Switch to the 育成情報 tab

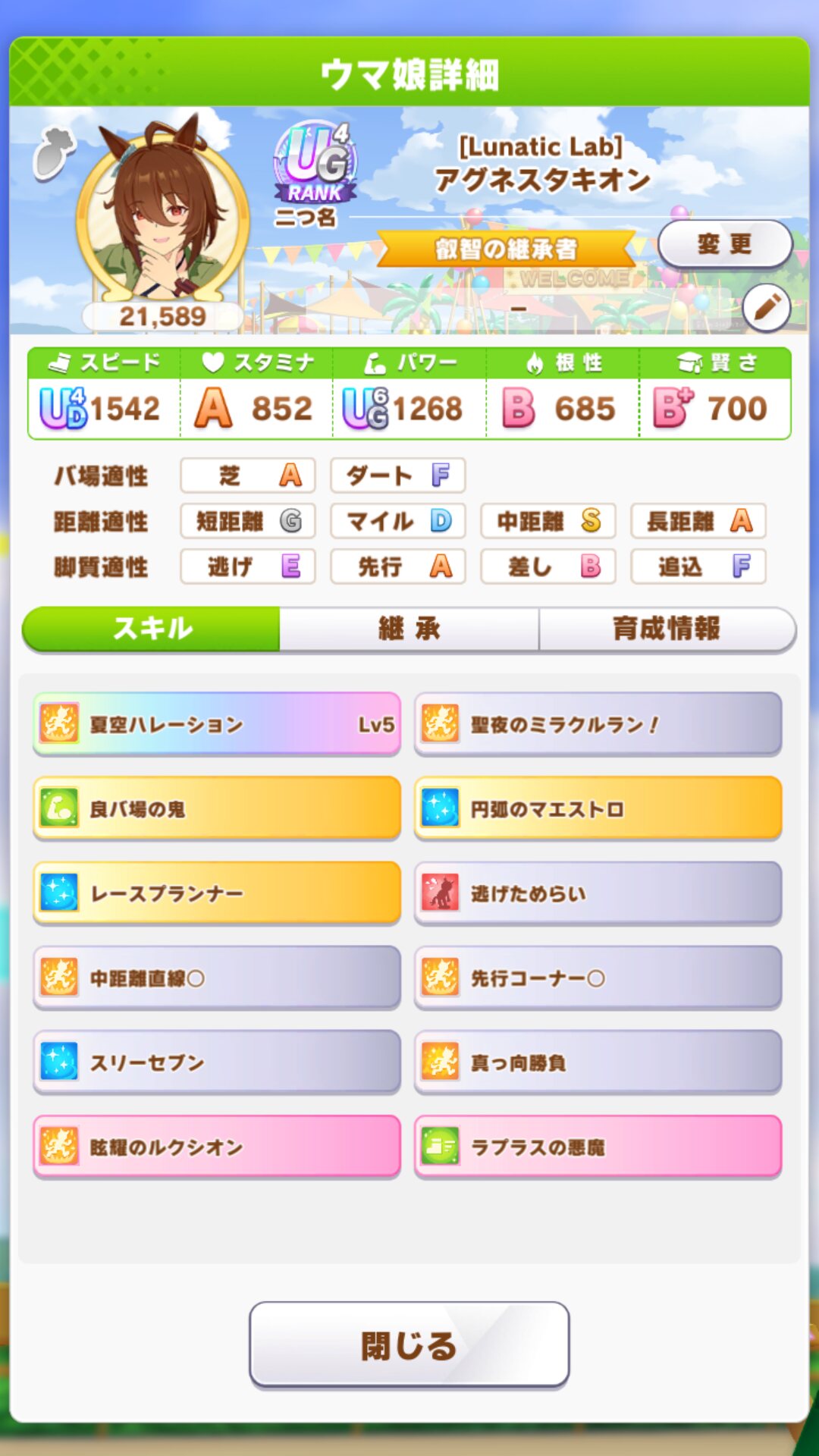(667, 629)
